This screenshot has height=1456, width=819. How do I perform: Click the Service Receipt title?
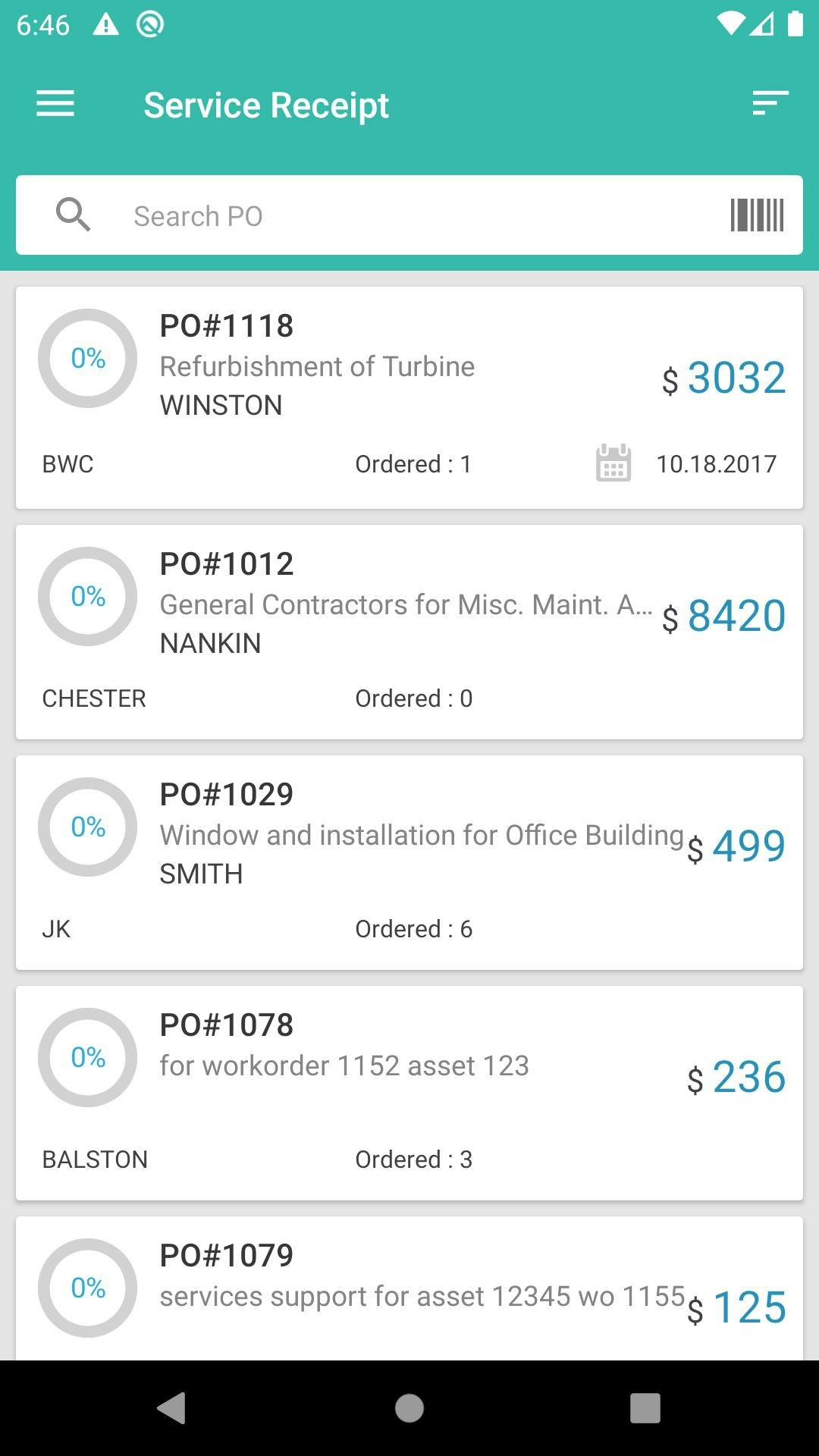[266, 104]
